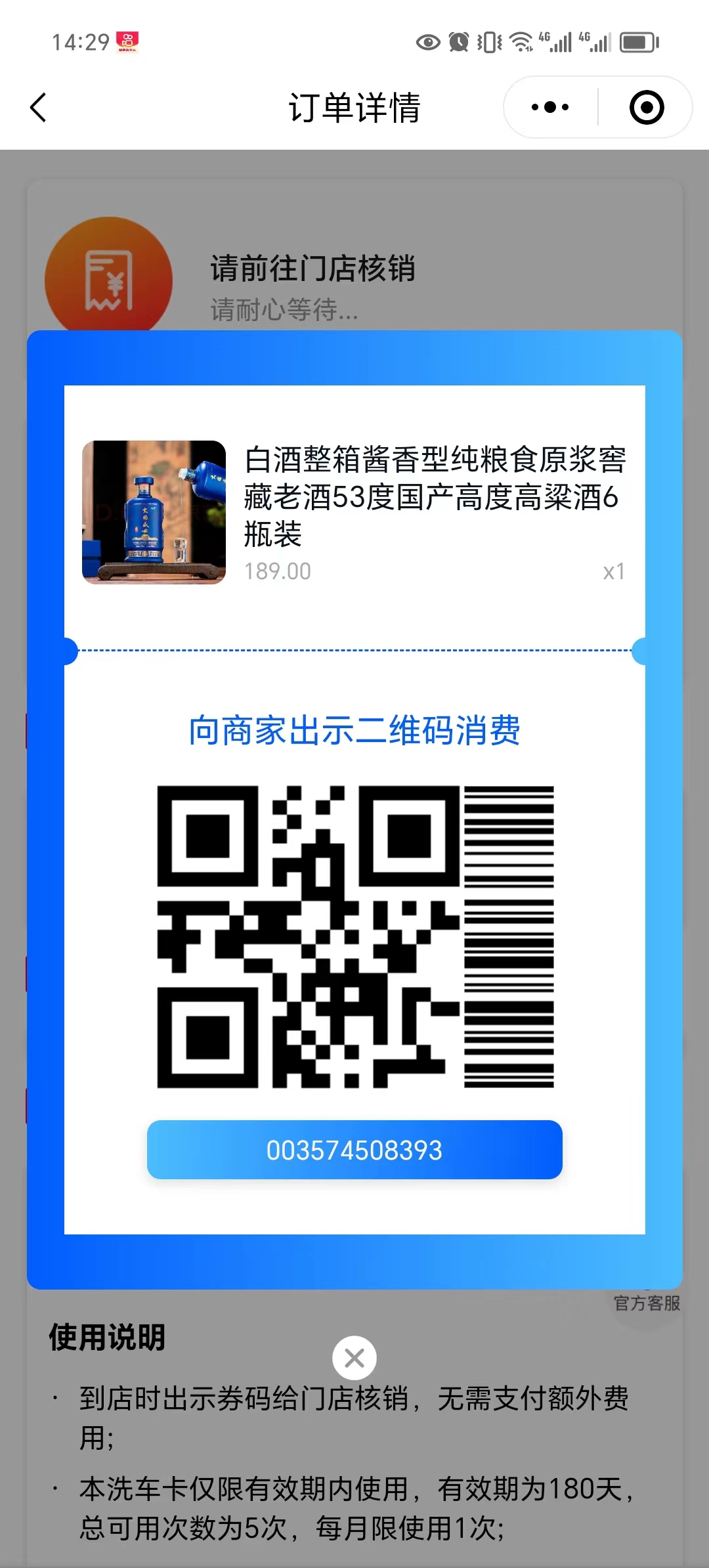Image resolution: width=709 pixels, height=1568 pixels.
Task: Tap the circle button to exit mini program
Action: click(645, 106)
